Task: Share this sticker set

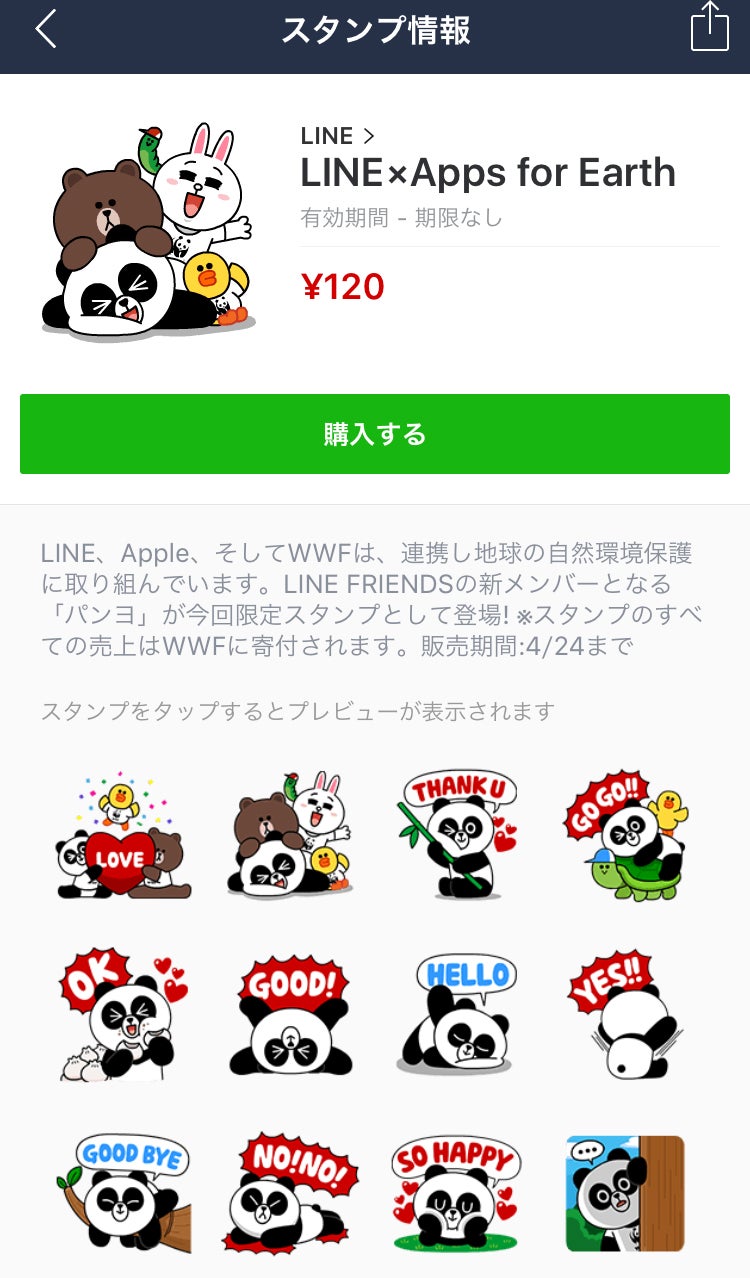Action: click(709, 28)
